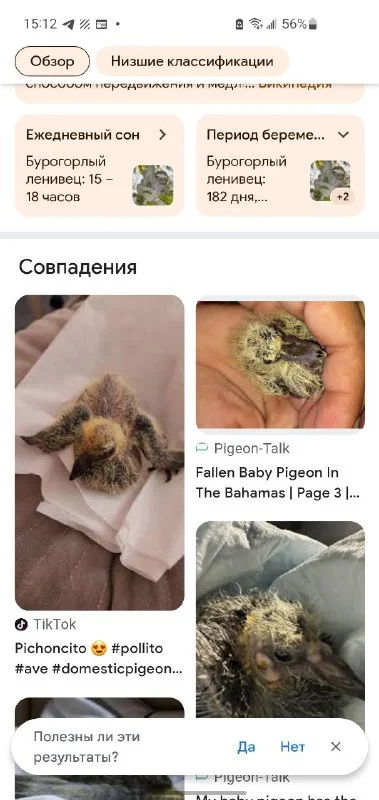Answer Нет to the feedback prompt

pos(292,747)
